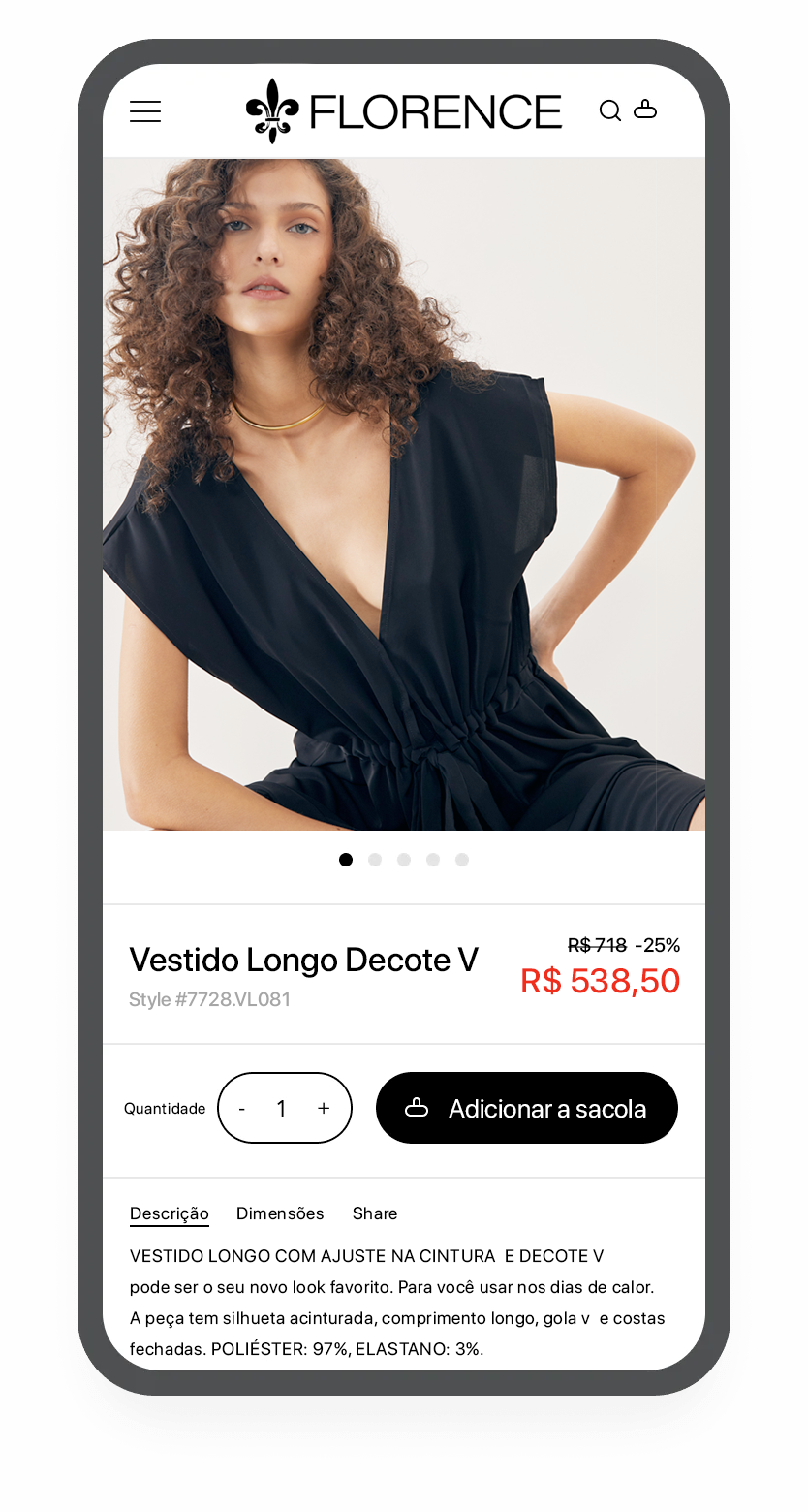Open the shopping bag icon

coord(645,110)
